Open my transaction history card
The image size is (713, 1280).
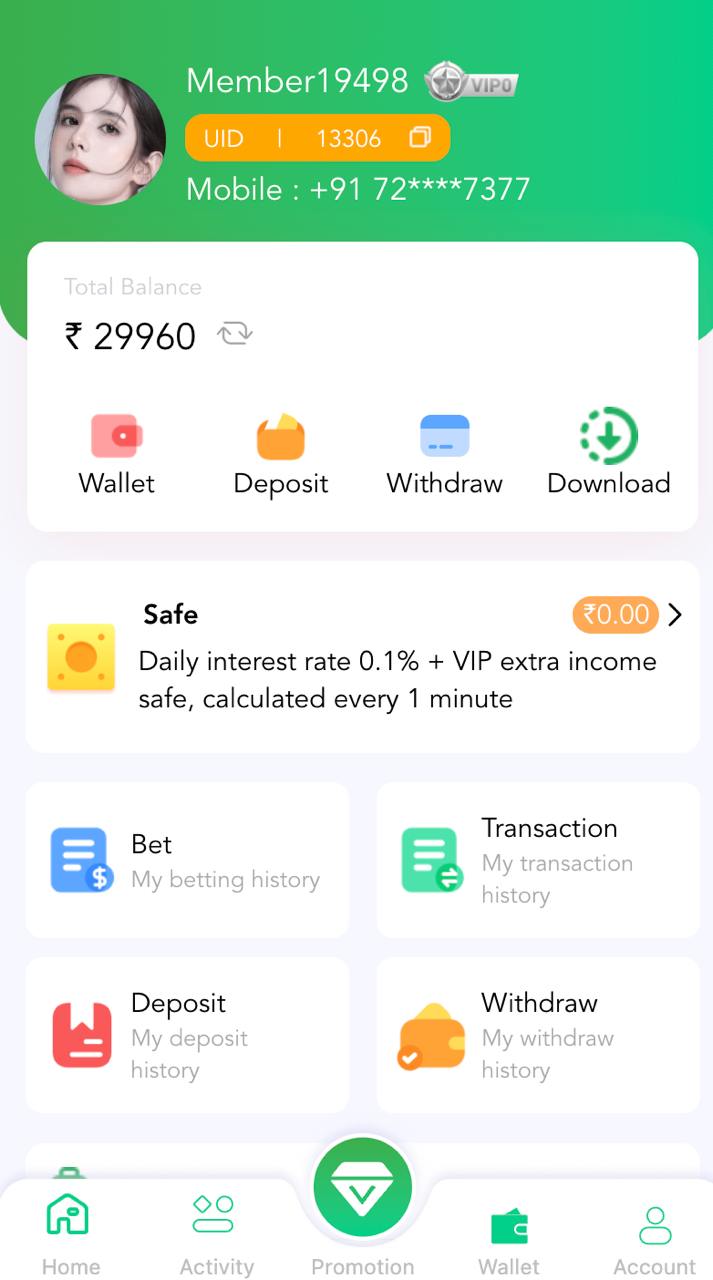pyautogui.click(x=538, y=861)
